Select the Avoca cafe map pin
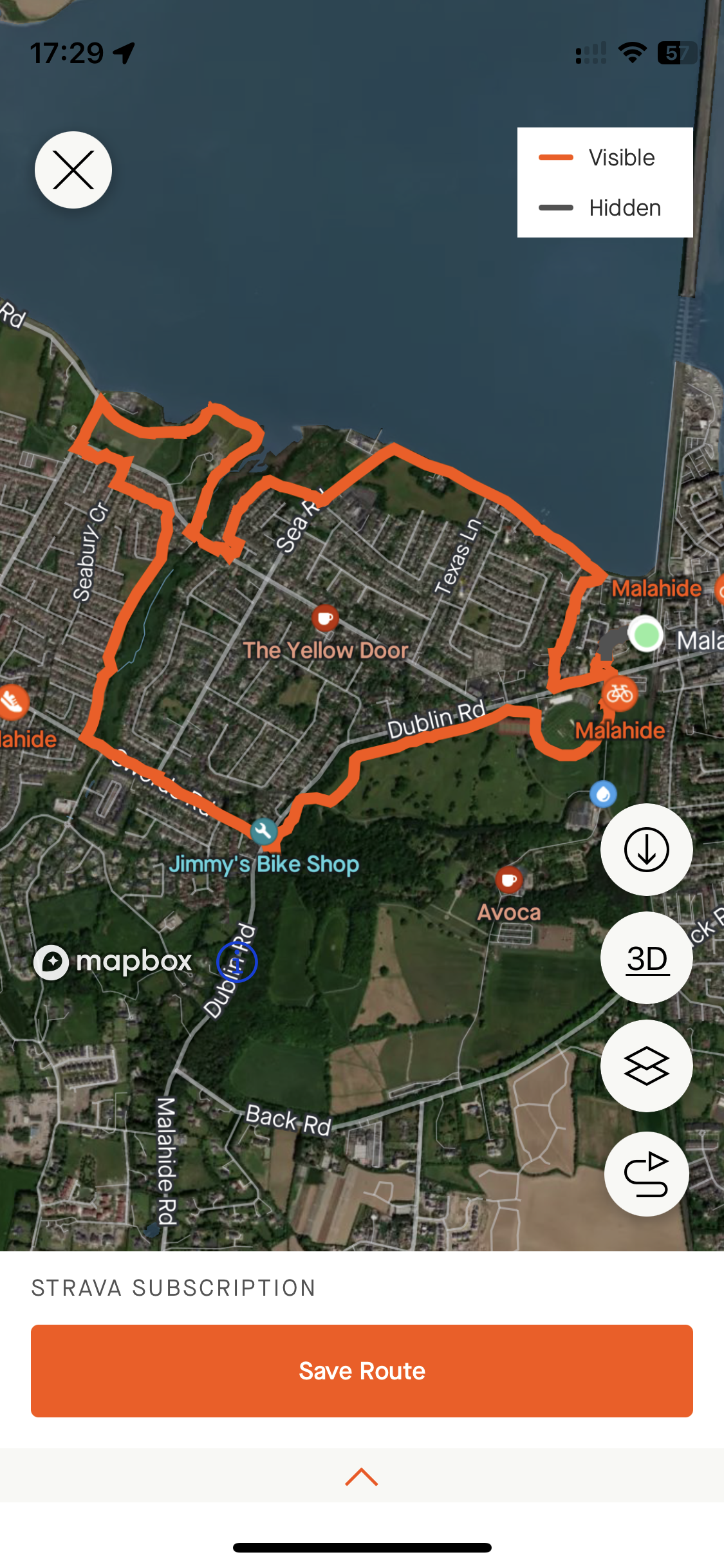Image resolution: width=724 pixels, height=1568 pixels. (x=509, y=880)
